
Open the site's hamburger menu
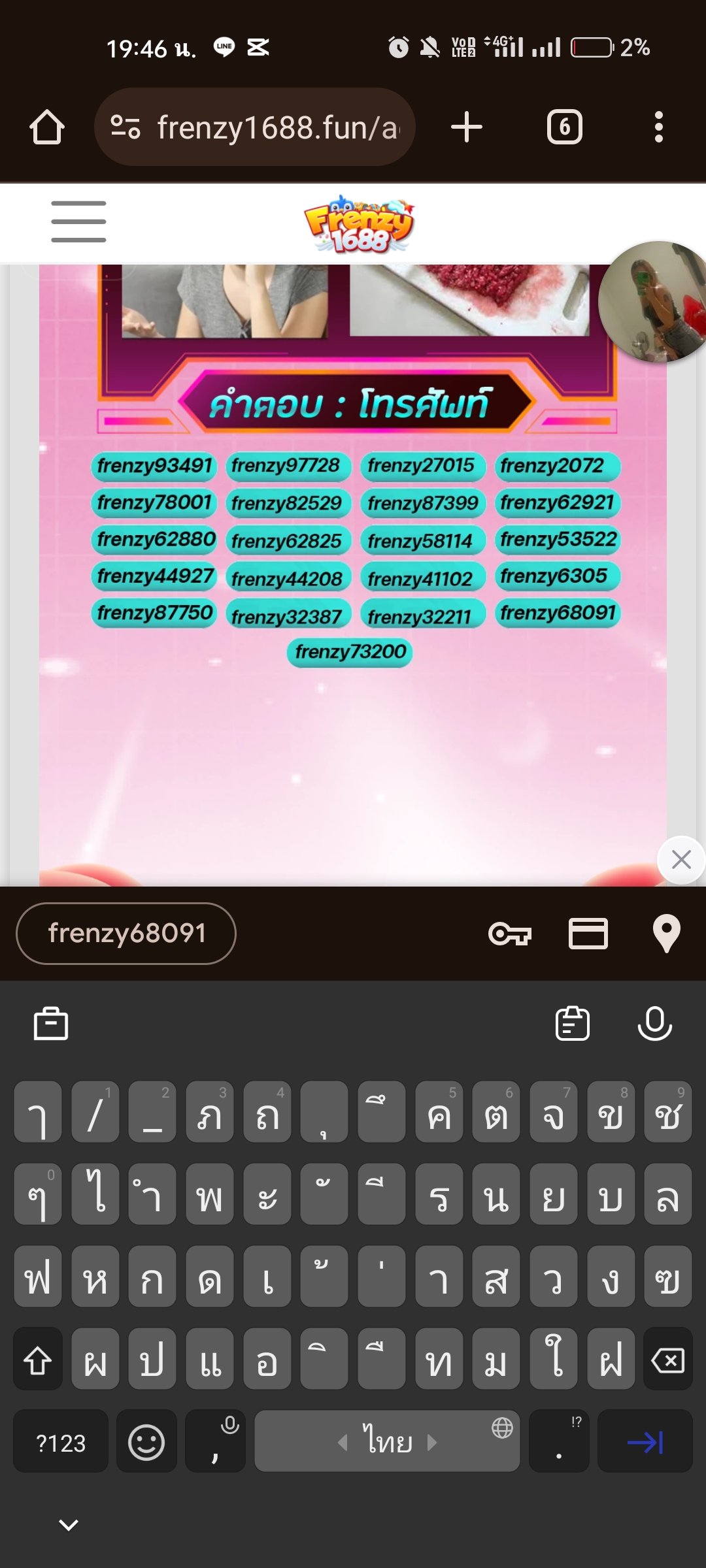78,221
